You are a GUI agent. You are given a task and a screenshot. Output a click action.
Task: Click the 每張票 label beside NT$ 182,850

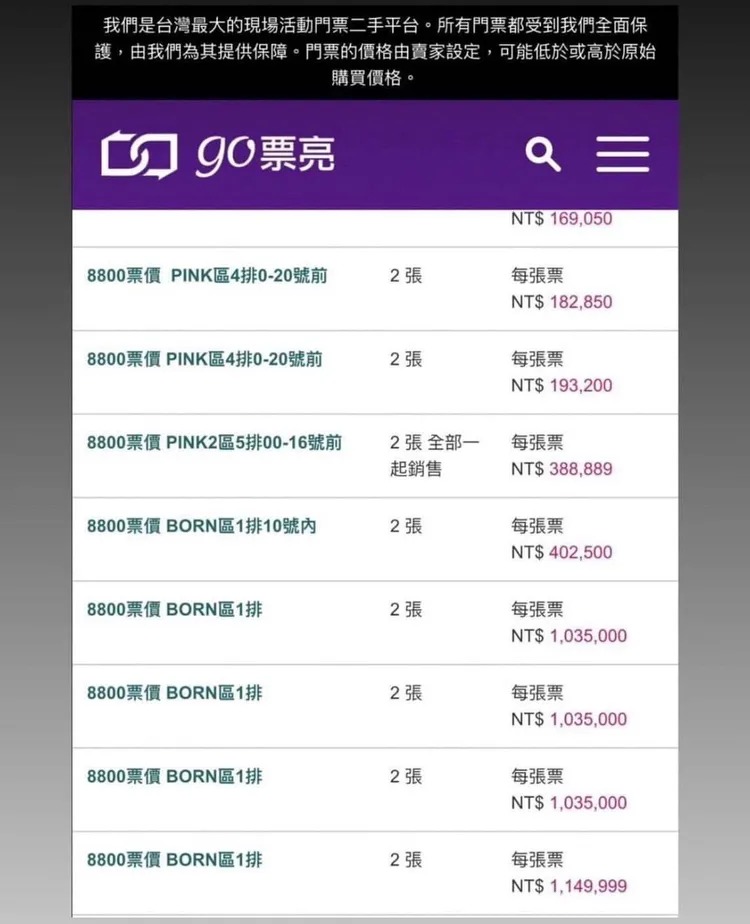(534, 275)
